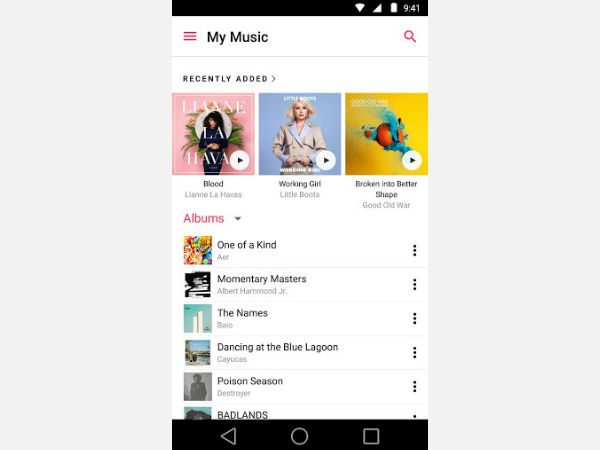This screenshot has height=450, width=600.
Task: Show options for Dancing at the Blue Lagoon
Action: [x=414, y=352]
